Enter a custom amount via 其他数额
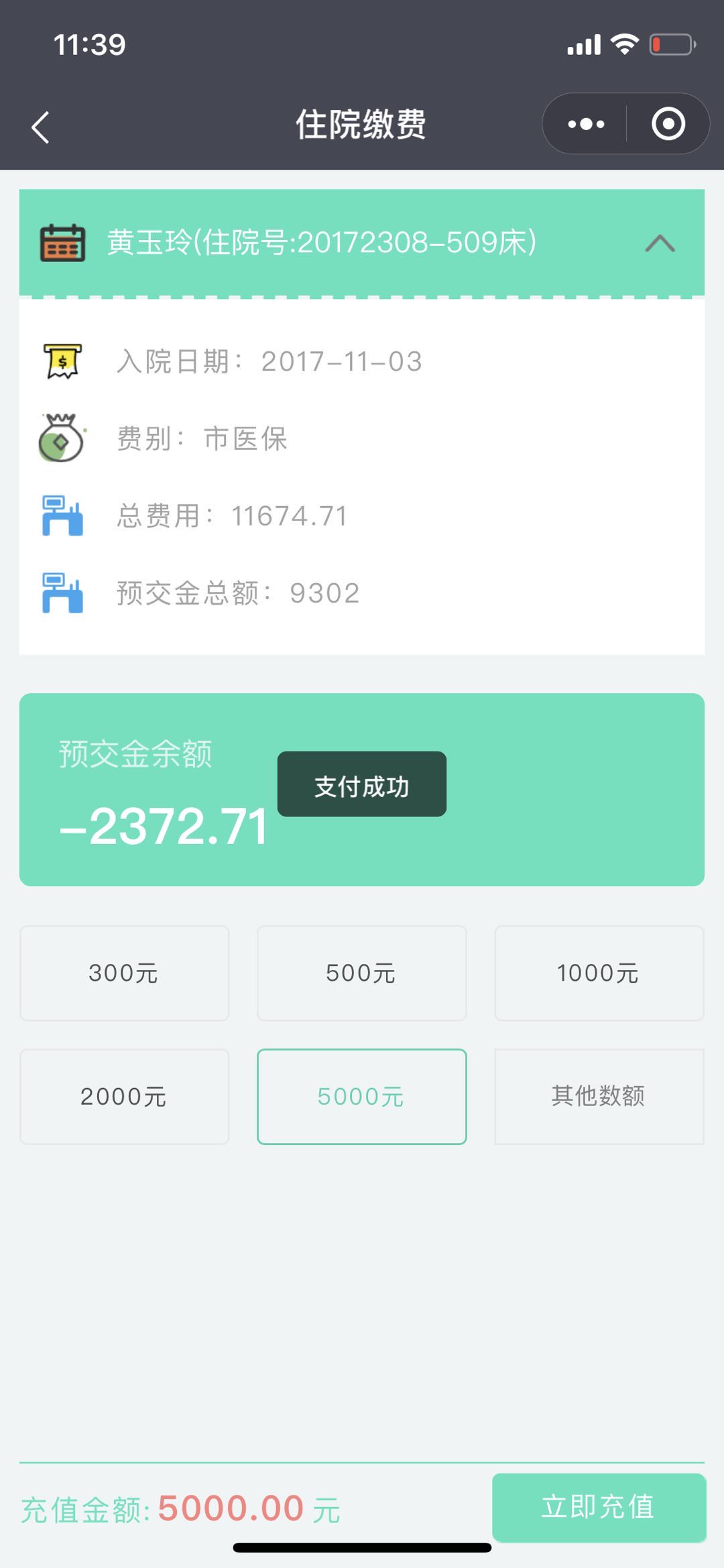Screen dimensions: 724x1568 point(599,1096)
